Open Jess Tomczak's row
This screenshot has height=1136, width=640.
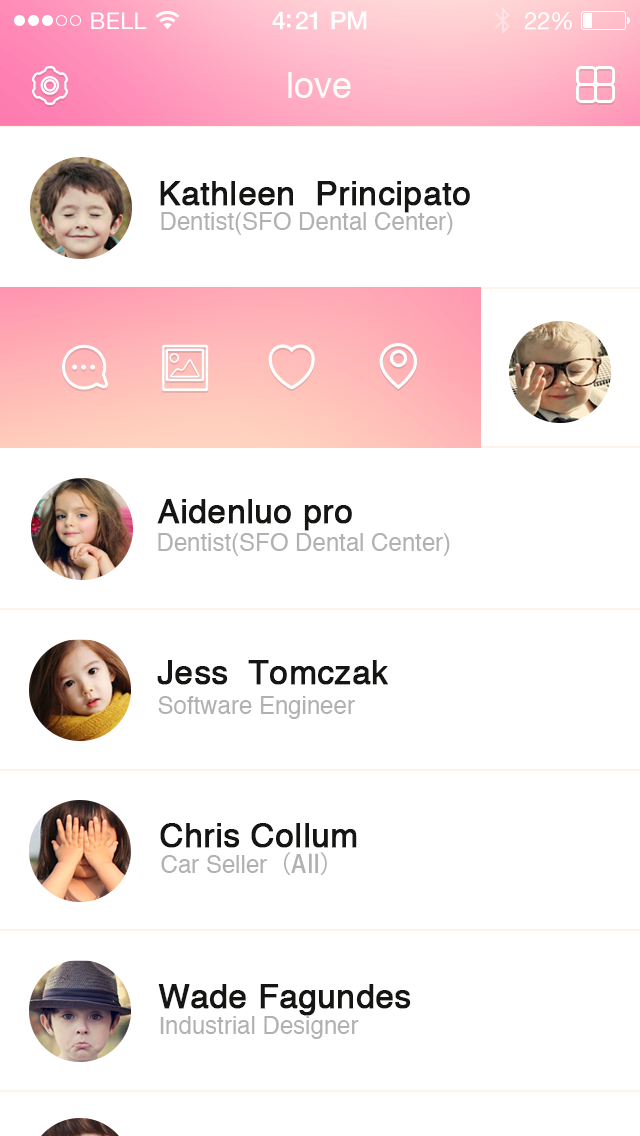[x=320, y=690]
